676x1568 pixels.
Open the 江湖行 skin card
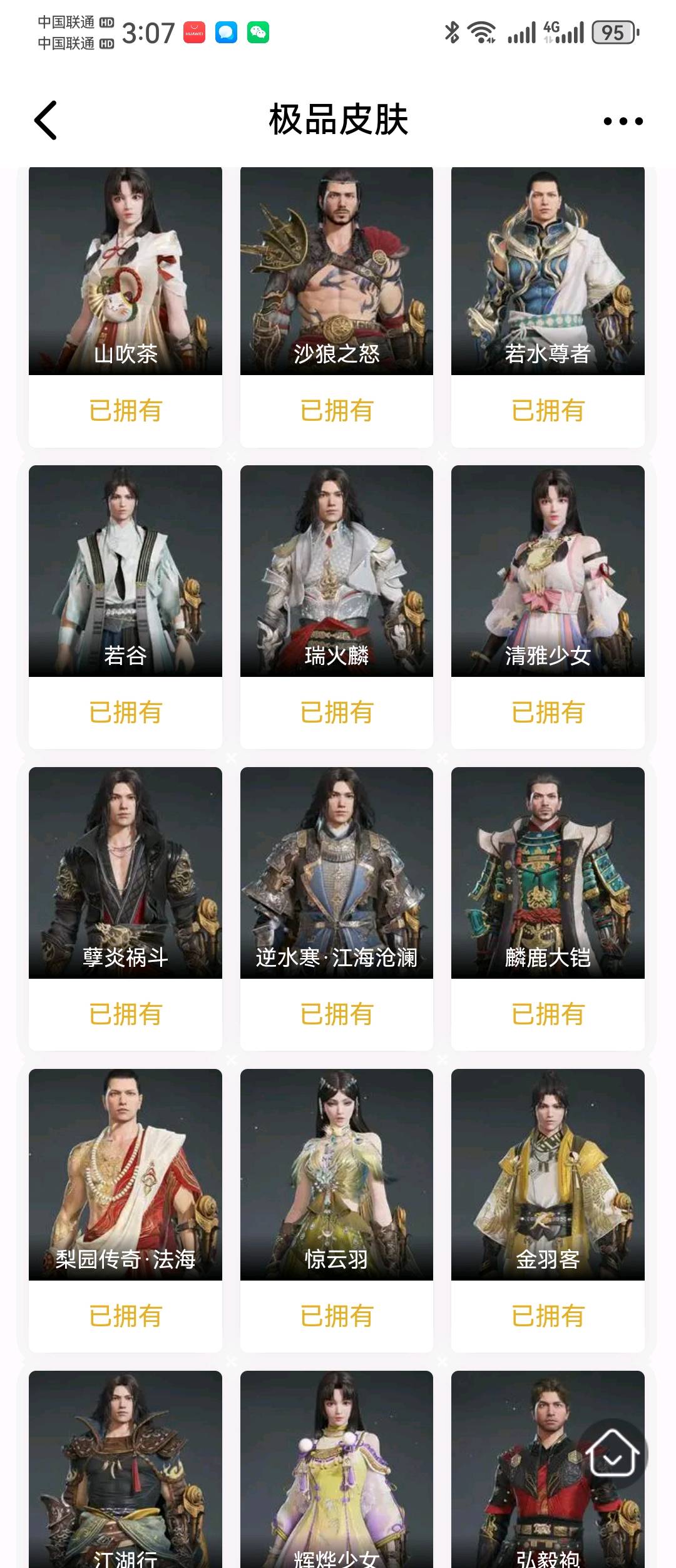[x=125, y=1472]
